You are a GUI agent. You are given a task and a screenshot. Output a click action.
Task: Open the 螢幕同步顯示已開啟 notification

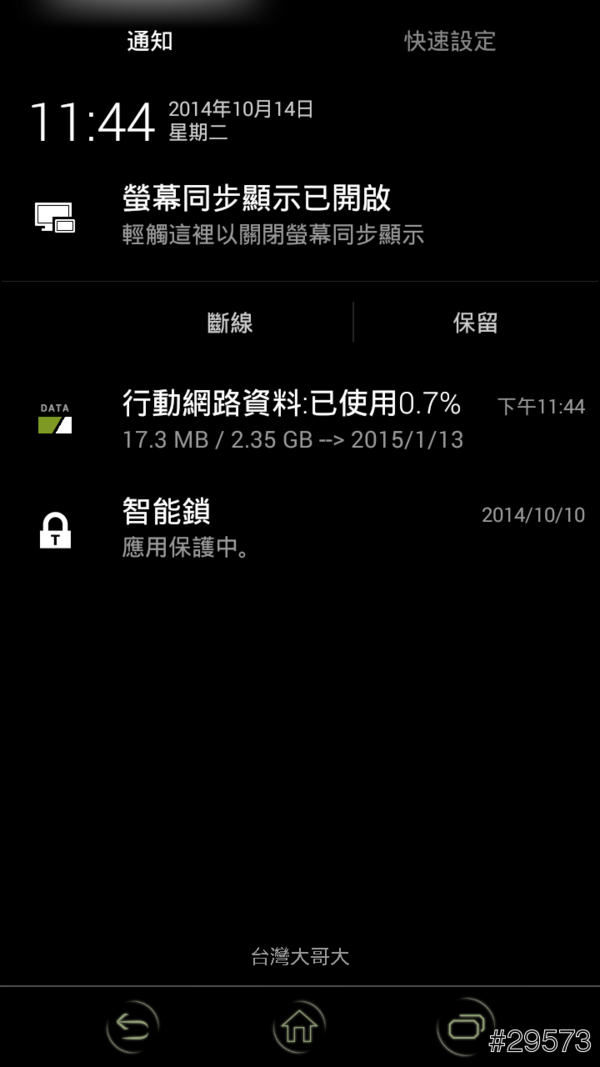pyautogui.click(x=300, y=215)
